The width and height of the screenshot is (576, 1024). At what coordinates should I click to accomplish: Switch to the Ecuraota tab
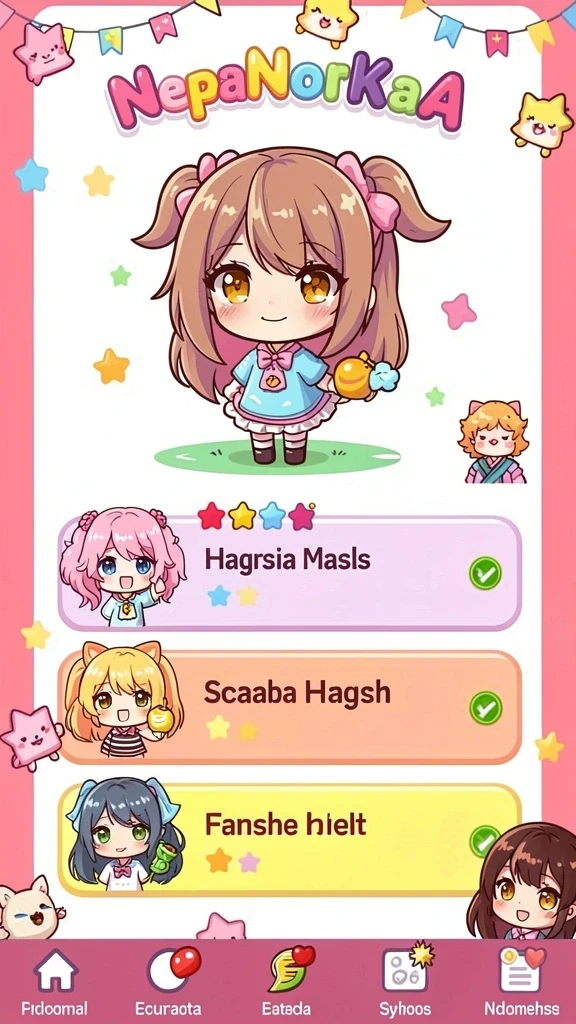click(x=168, y=981)
